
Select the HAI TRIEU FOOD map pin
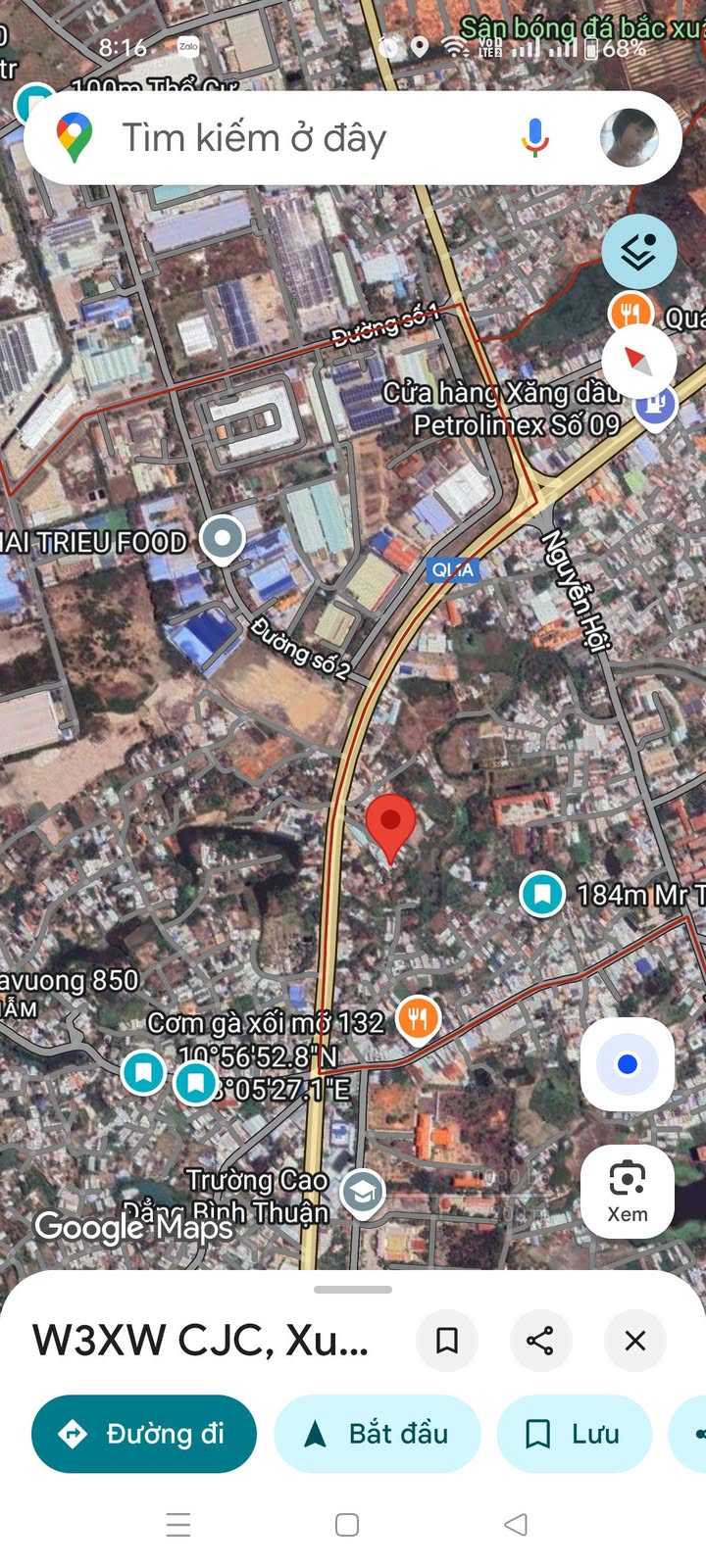click(223, 539)
